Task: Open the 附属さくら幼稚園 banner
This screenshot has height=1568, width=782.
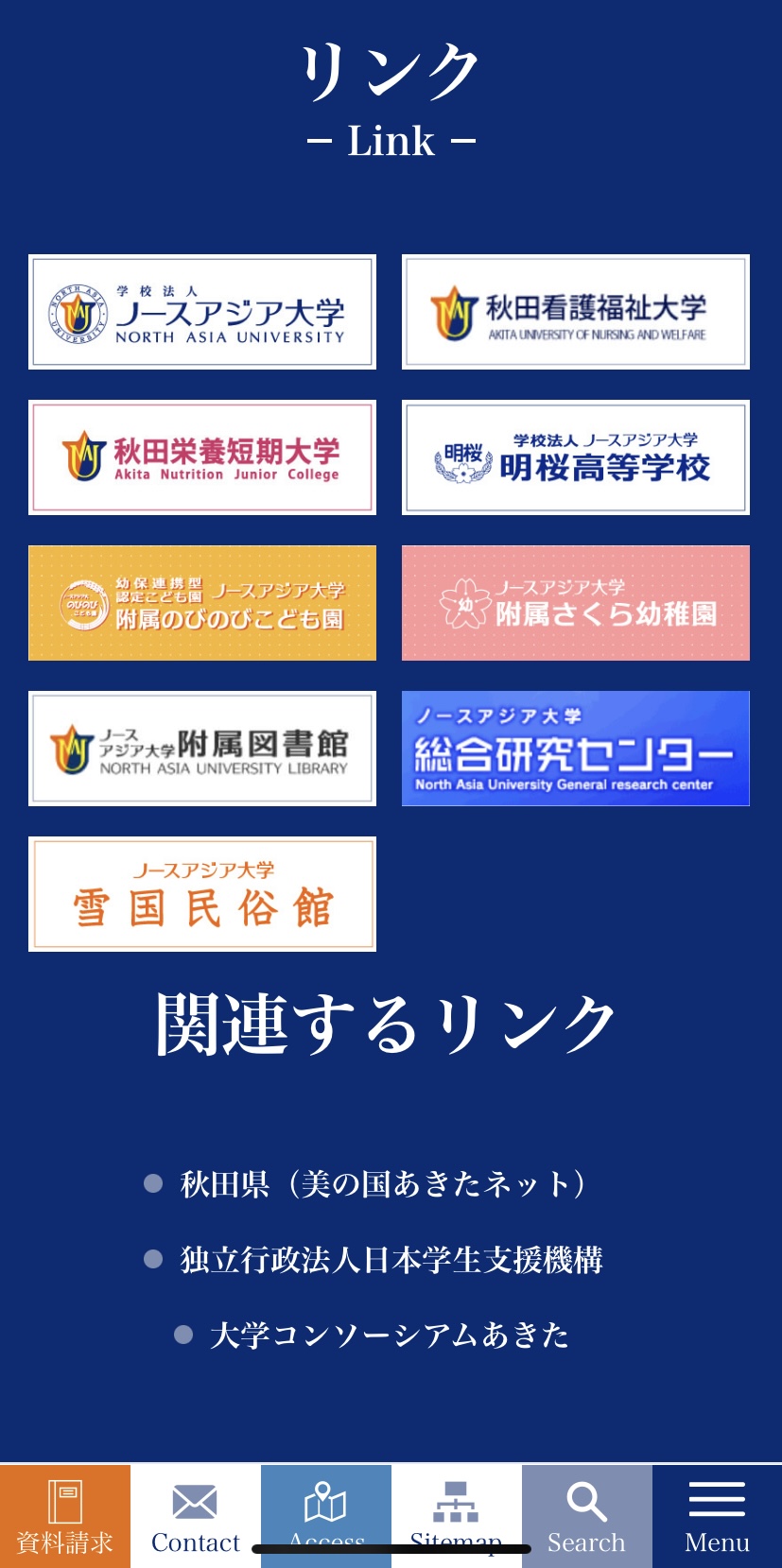Action: coord(575,603)
